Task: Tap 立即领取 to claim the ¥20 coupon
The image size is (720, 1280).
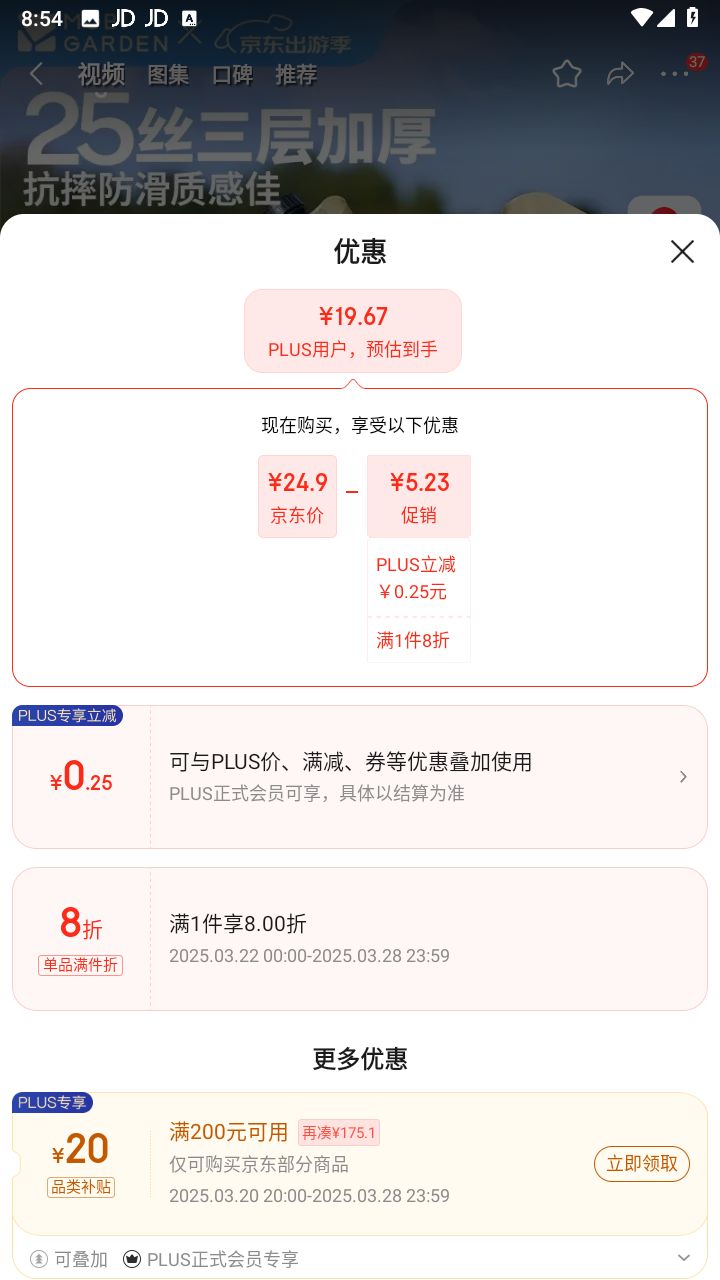Action: coord(642,1163)
